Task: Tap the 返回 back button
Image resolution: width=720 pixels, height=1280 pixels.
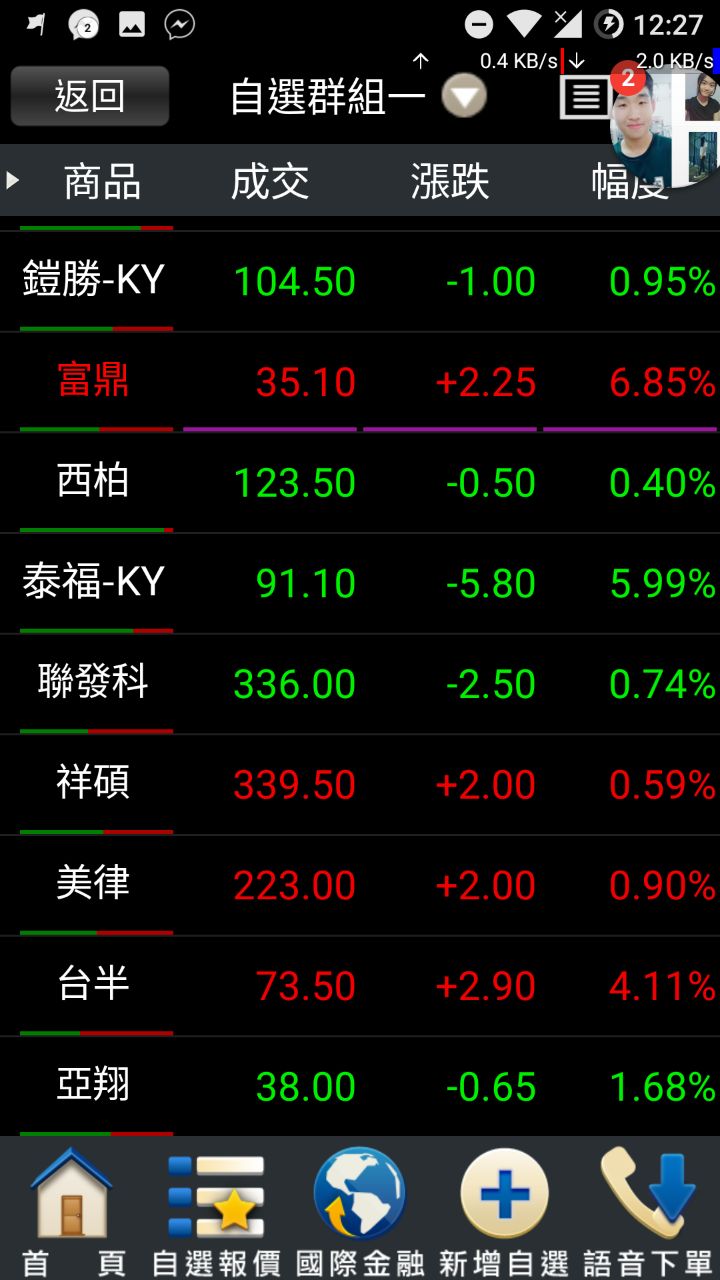Action: [x=89, y=96]
